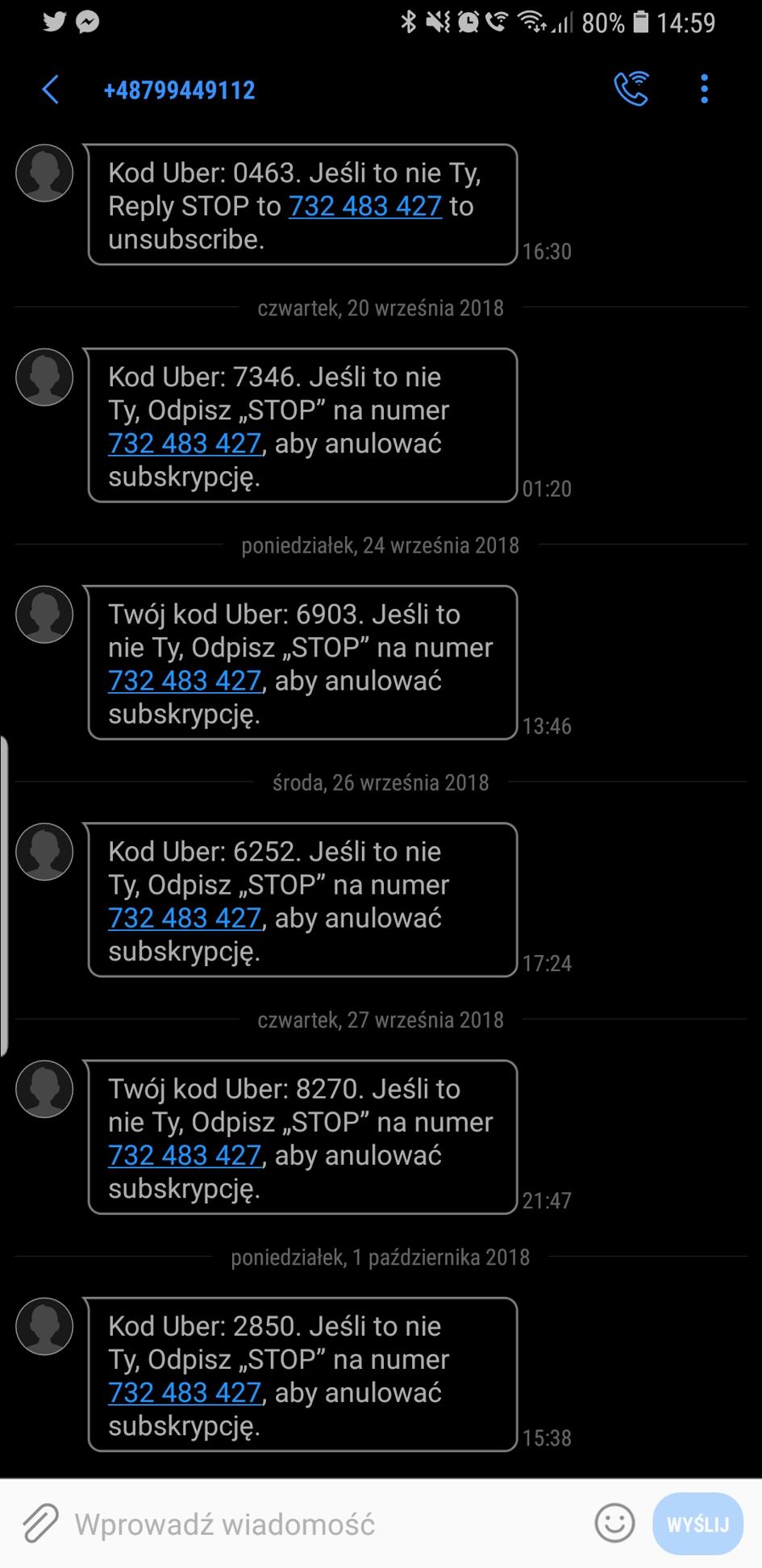Focus the Wprowadź wiadomość text field
This screenshot has height=1568, width=762.
(x=323, y=1524)
